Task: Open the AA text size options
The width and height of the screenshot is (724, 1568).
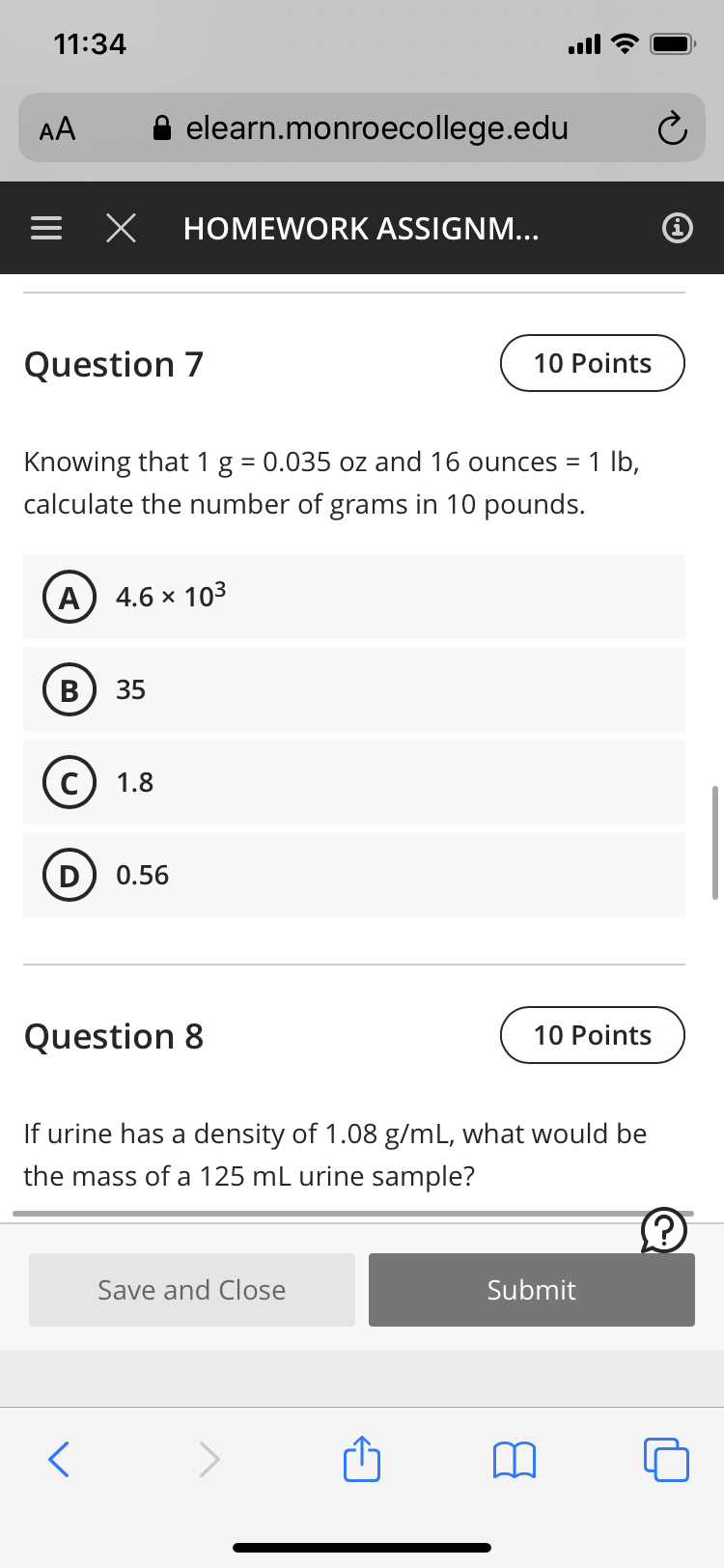Action: (x=57, y=128)
